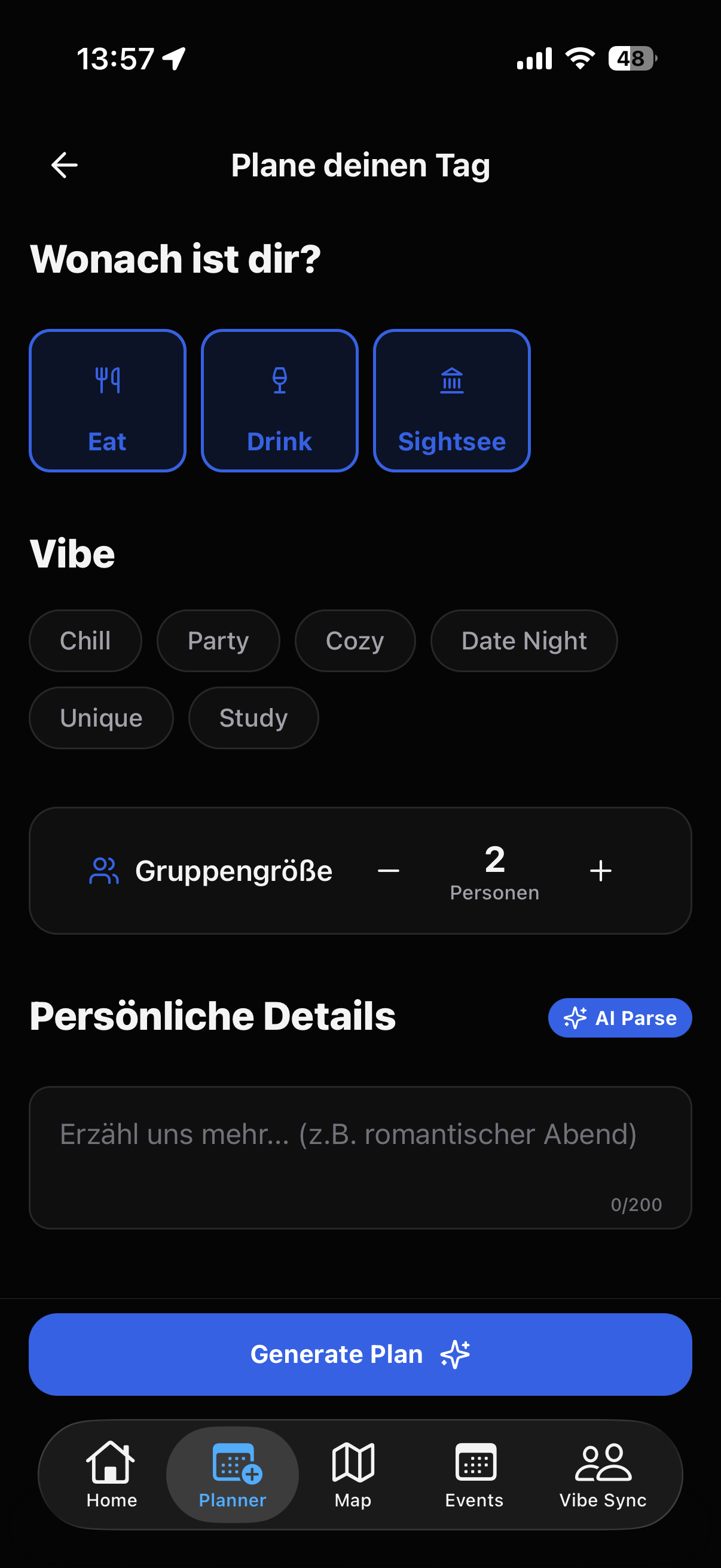Increase the group size by one
This screenshot has height=1568, width=721.
pyautogui.click(x=600, y=871)
